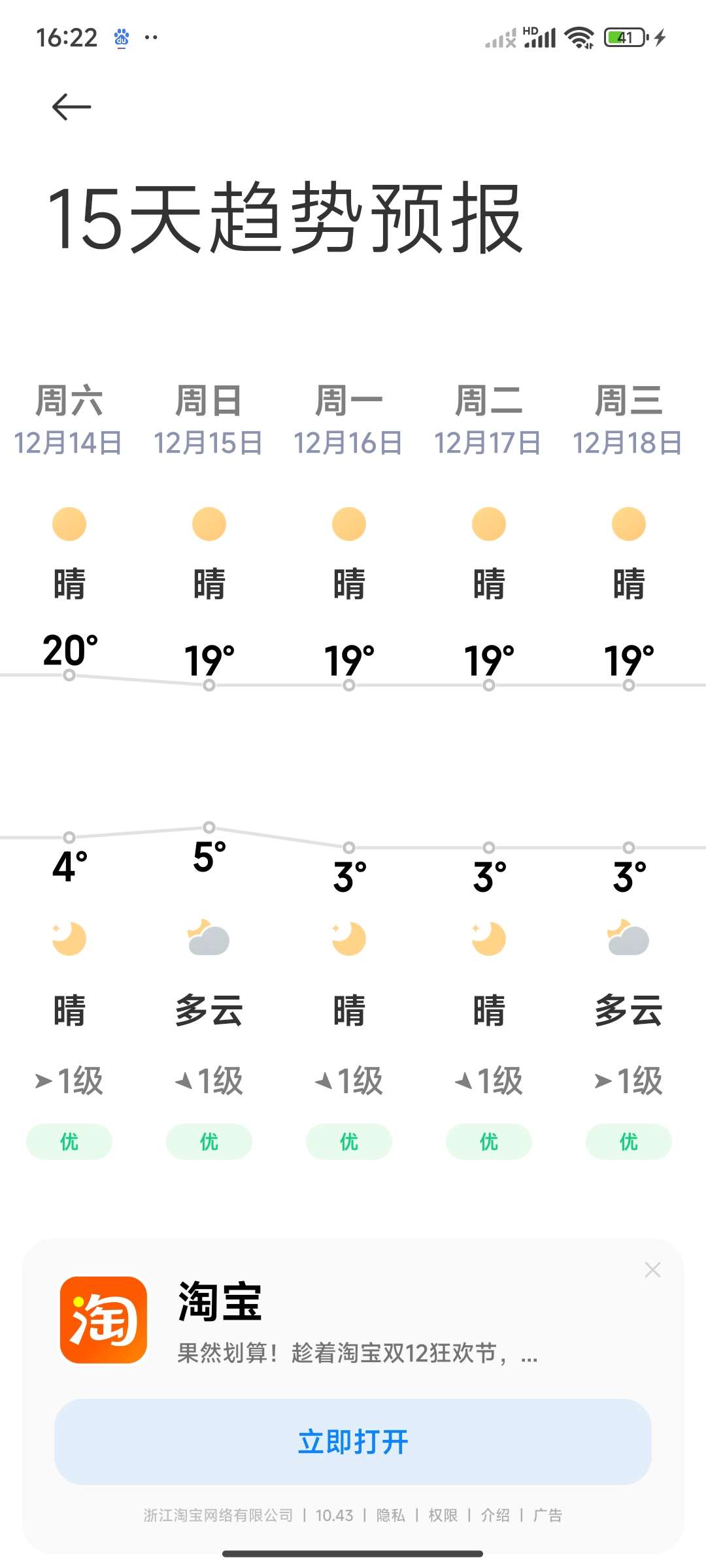Tap Tuesday's wind level 1级 indicator
Image resolution: width=706 pixels, height=1568 pixels.
click(x=488, y=1081)
